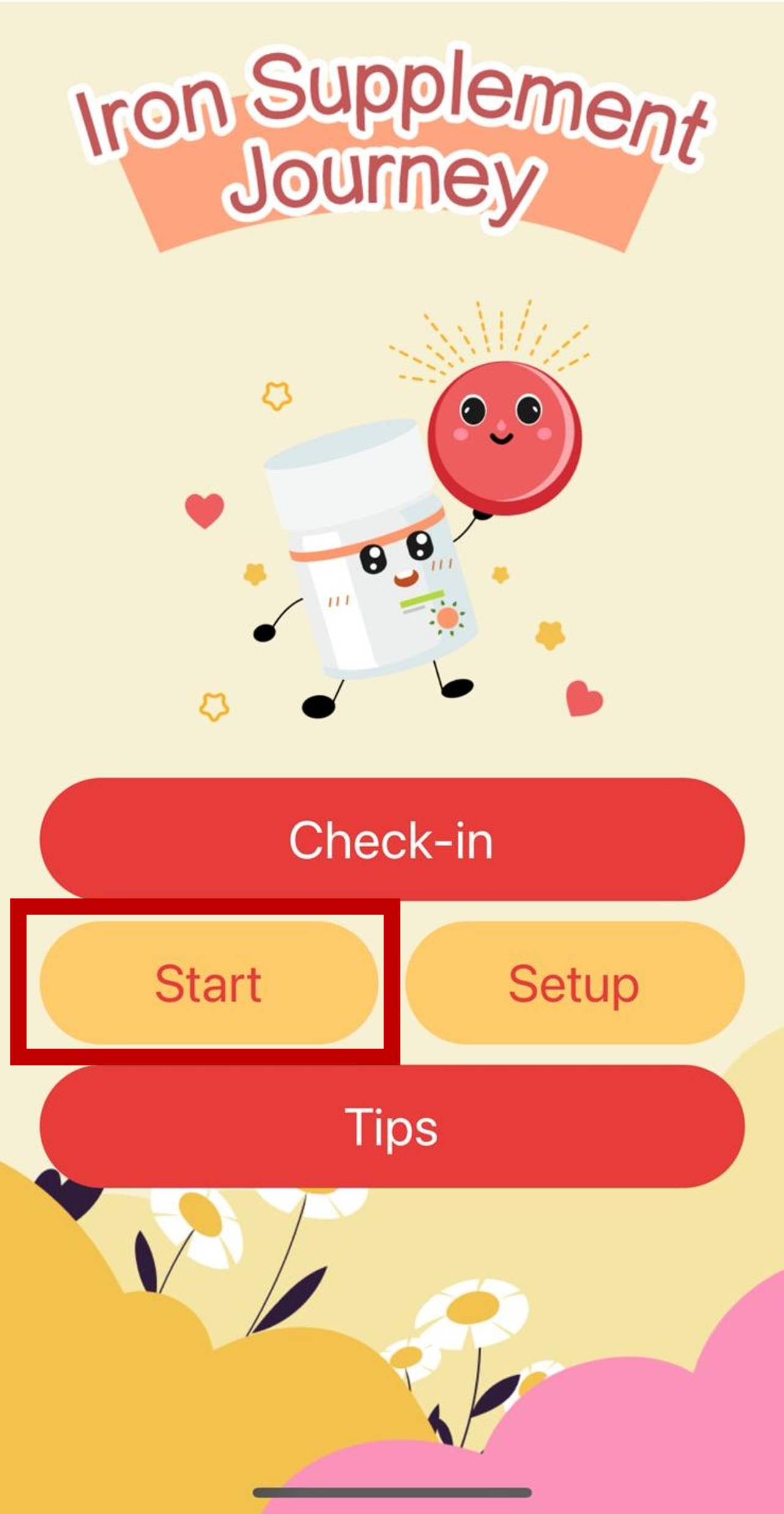Go to Setup
Viewport: 784px width, 1514px height.
point(574,983)
